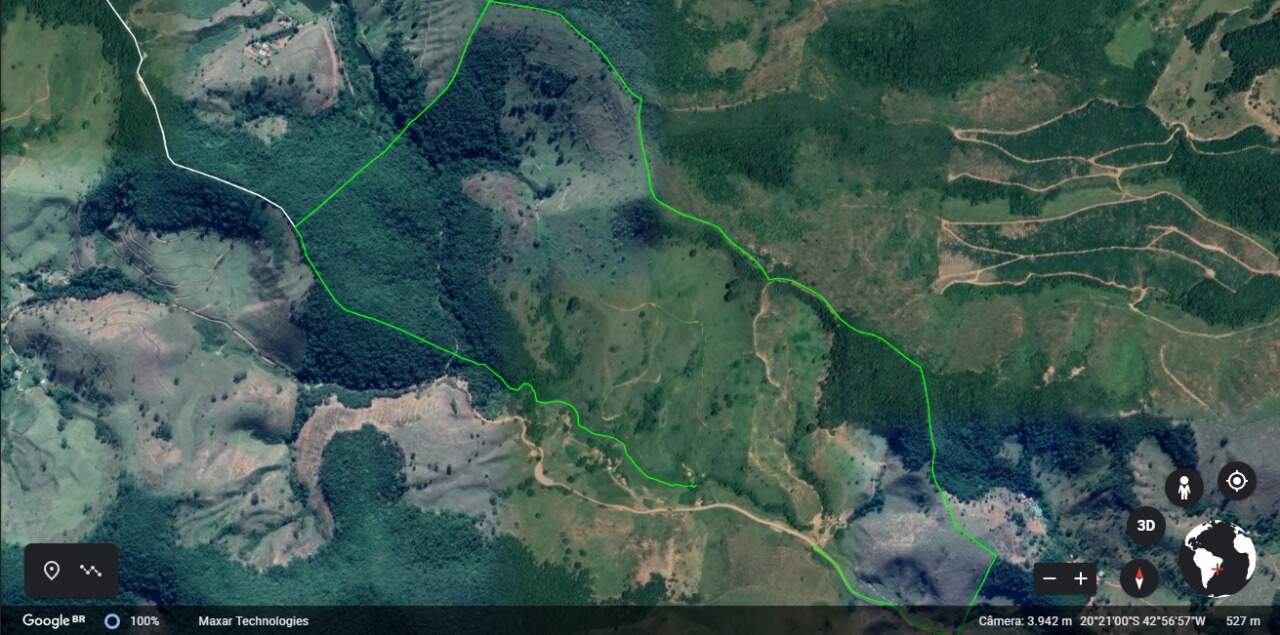
Task: Zoom out with minus button
Action: (x=1048, y=578)
